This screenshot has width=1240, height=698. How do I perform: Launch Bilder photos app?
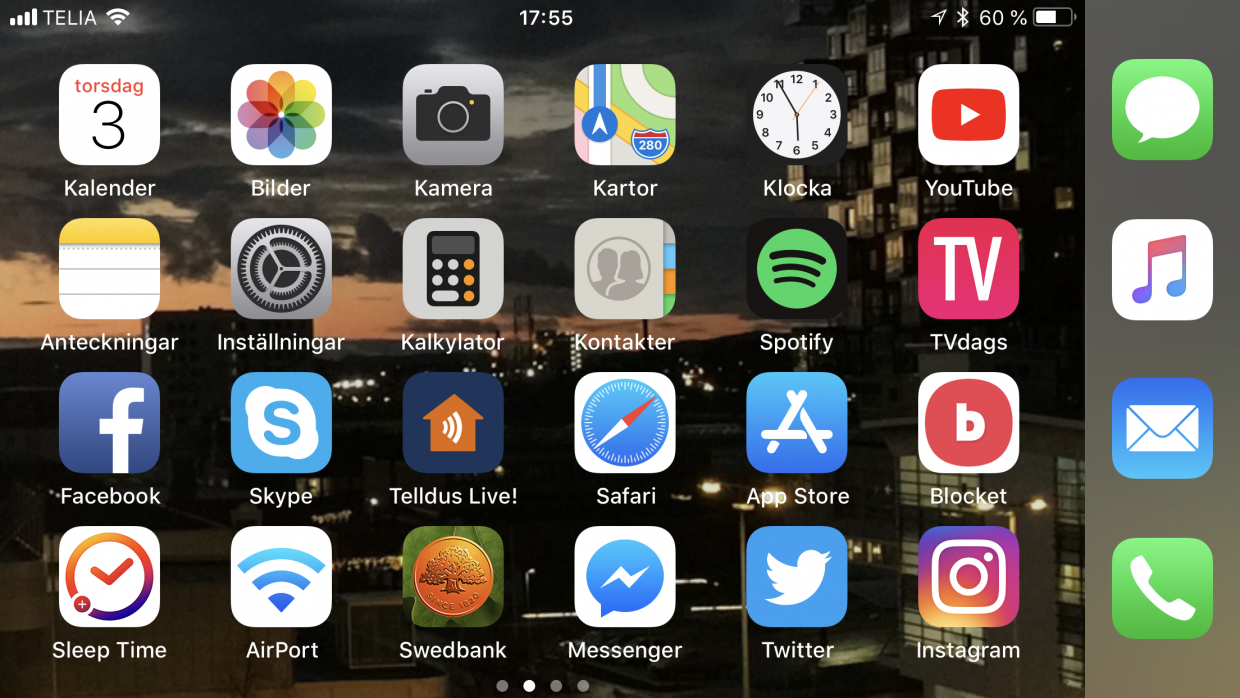pyautogui.click(x=281, y=115)
